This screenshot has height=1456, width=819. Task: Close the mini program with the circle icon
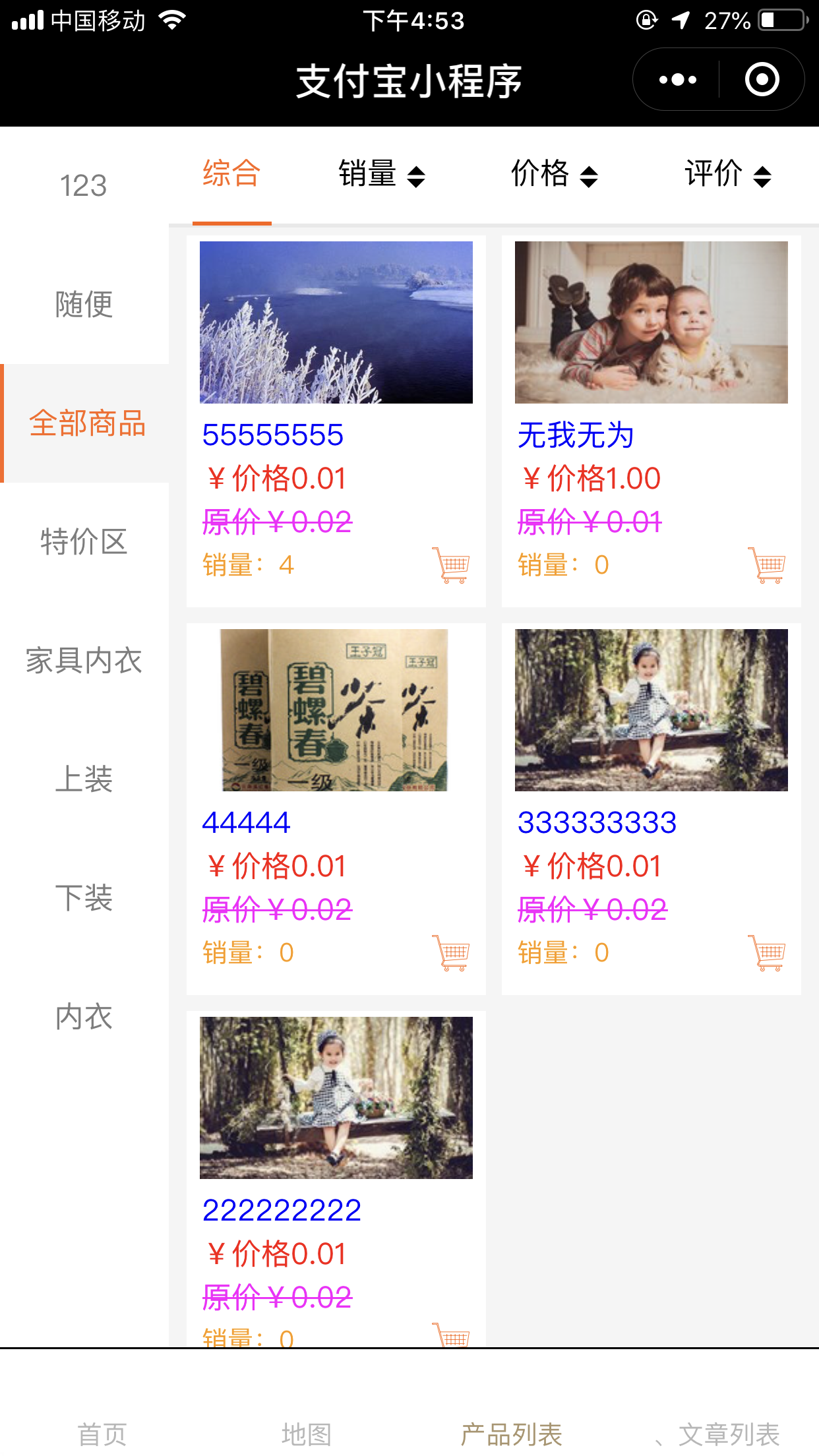[x=762, y=80]
